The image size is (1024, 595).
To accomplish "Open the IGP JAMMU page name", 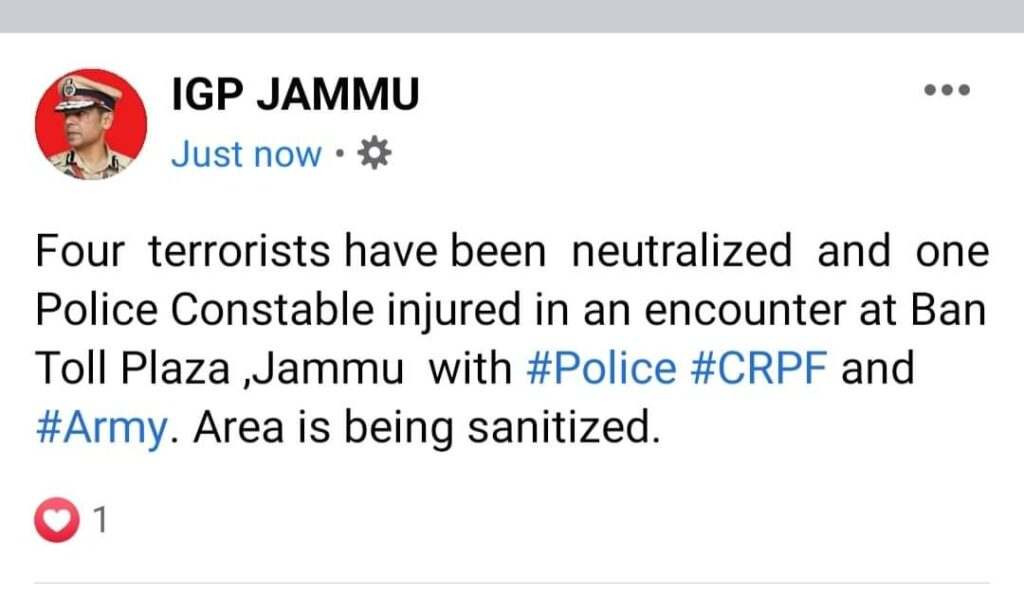I will pos(294,96).
